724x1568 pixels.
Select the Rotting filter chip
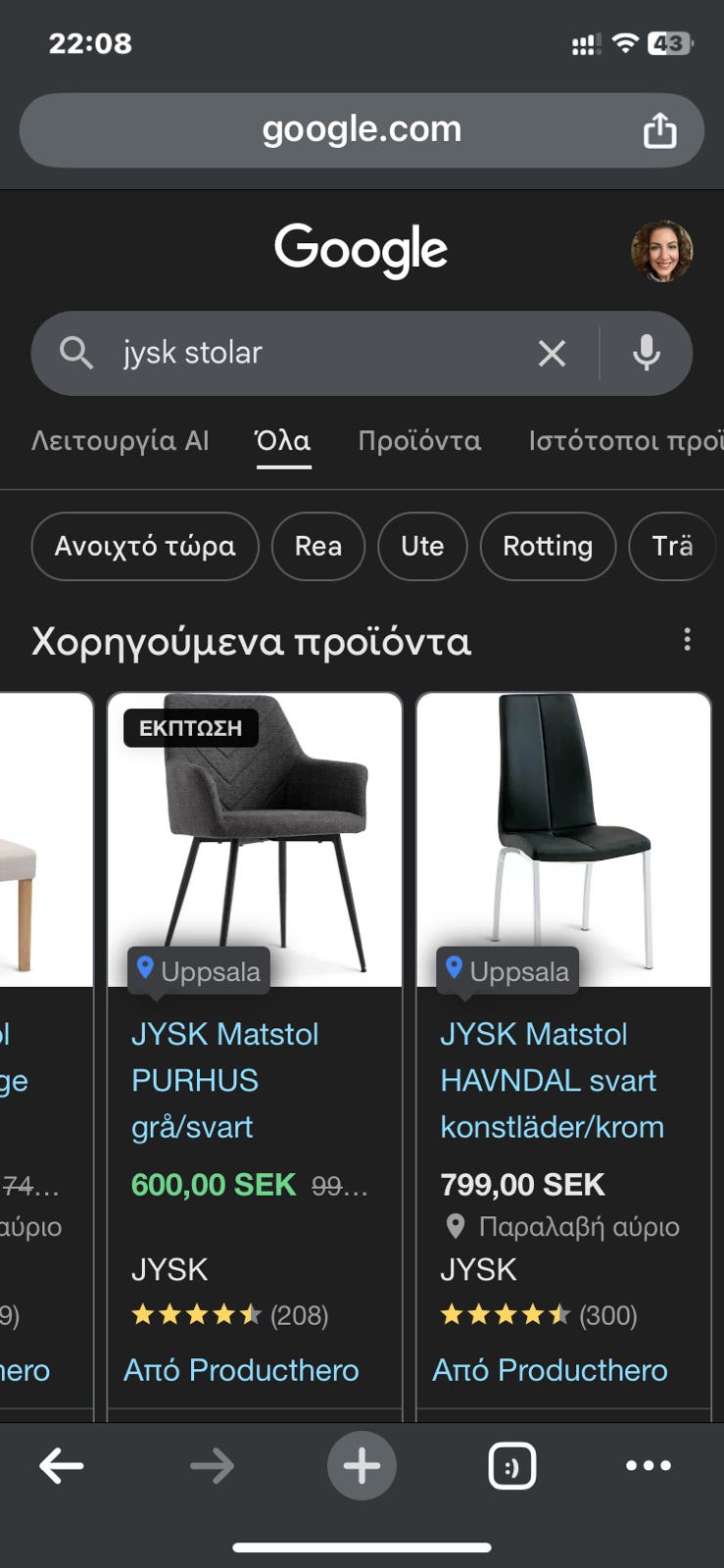point(548,546)
